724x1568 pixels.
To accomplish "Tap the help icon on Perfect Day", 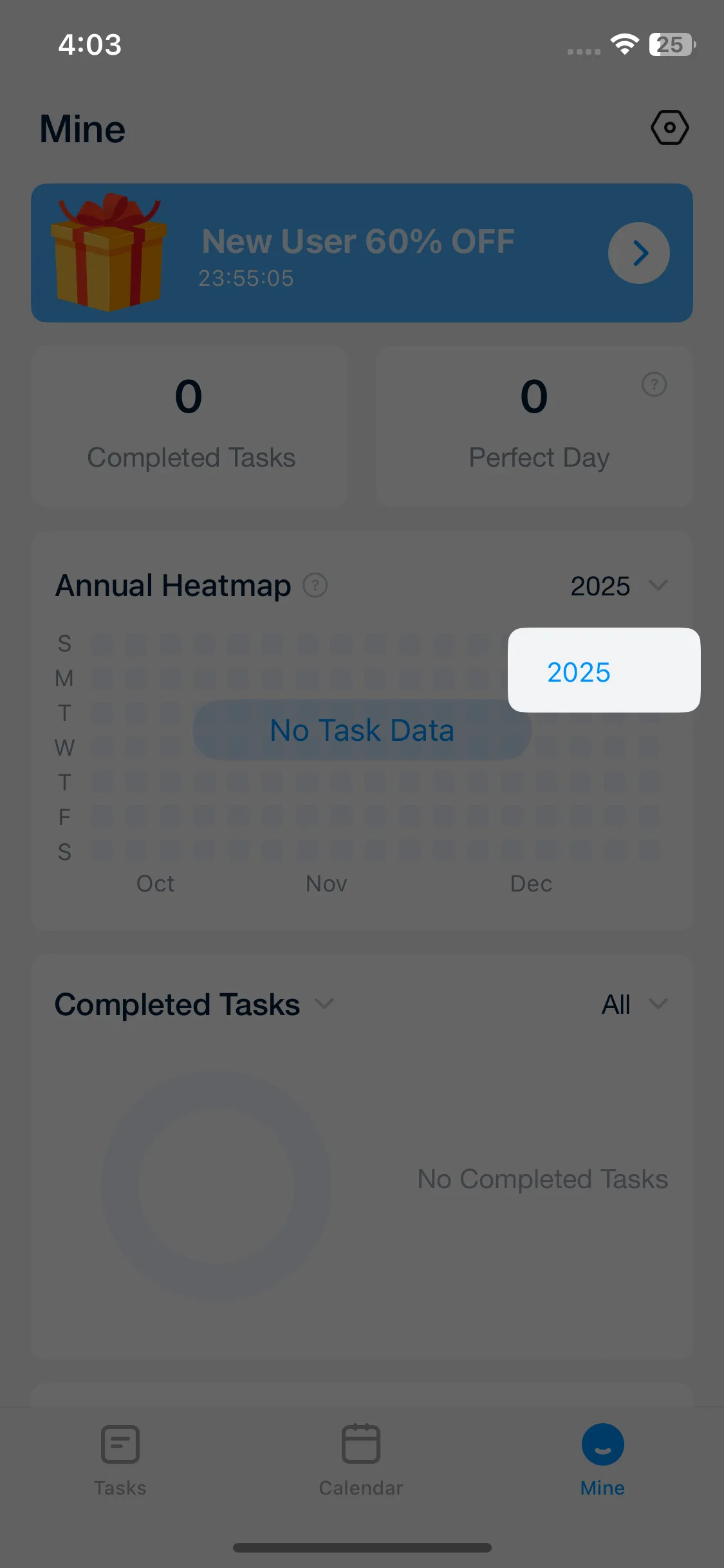I will point(654,385).
